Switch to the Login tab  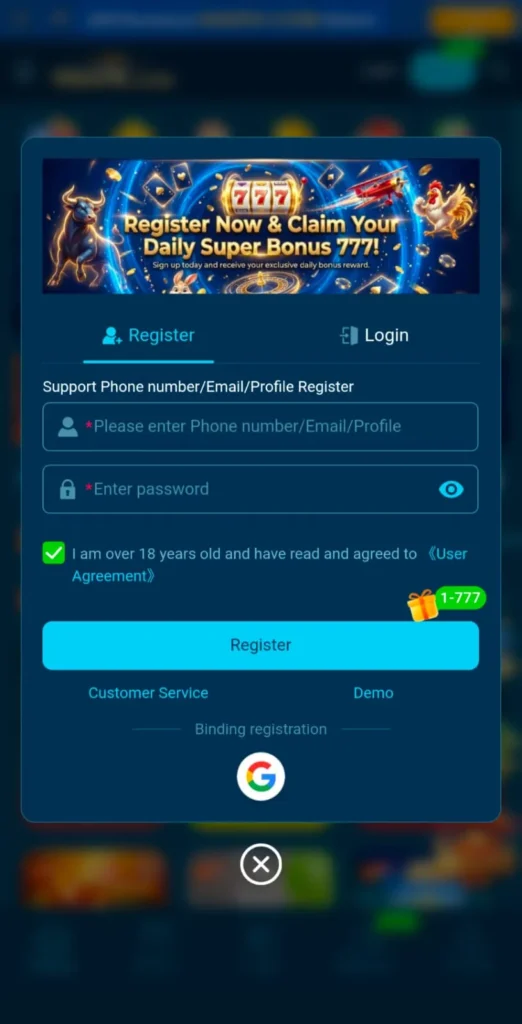tap(374, 336)
